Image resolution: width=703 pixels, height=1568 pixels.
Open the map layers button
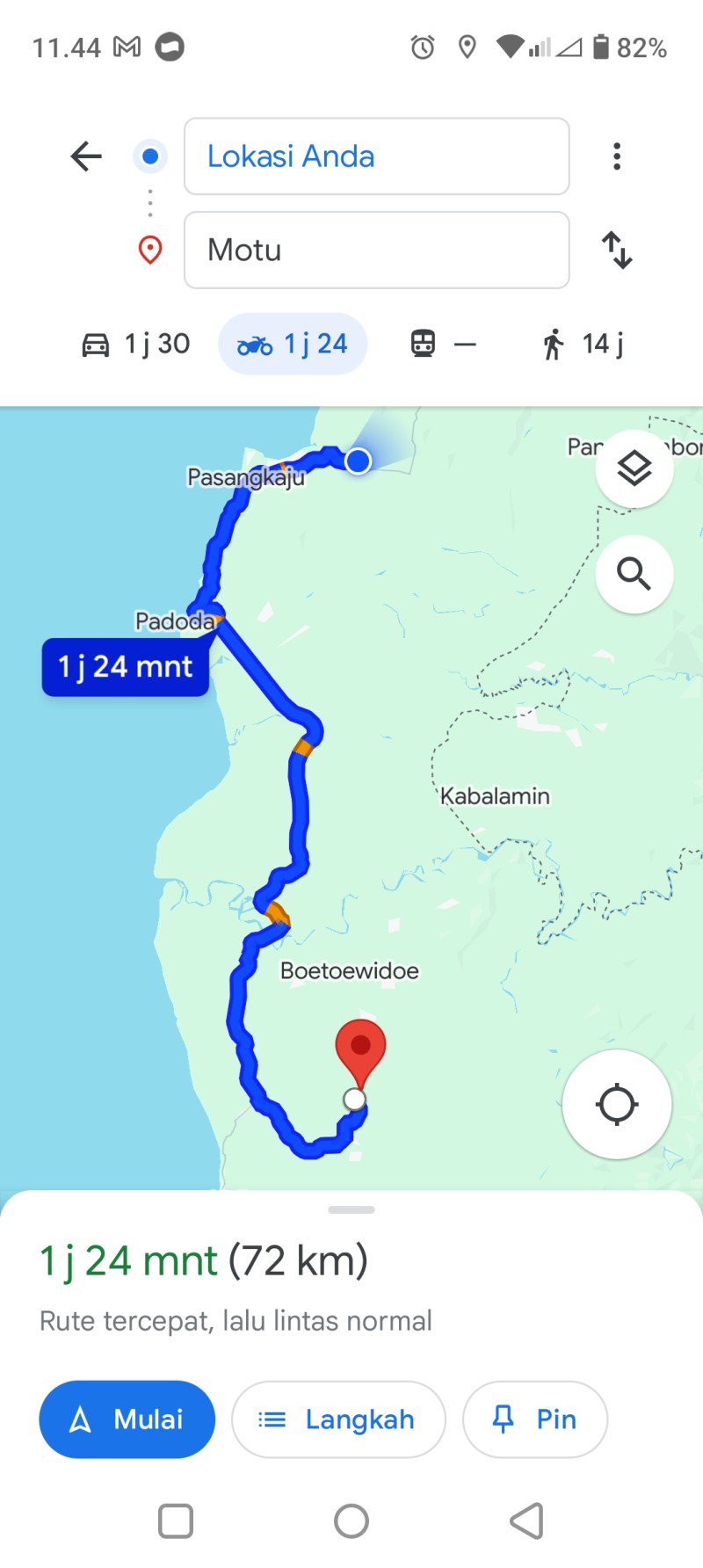coord(634,468)
